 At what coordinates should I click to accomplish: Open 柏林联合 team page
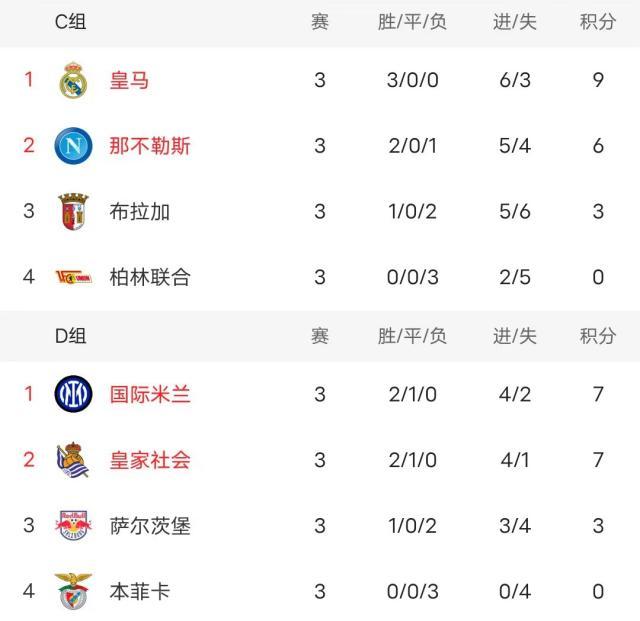click(x=150, y=277)
